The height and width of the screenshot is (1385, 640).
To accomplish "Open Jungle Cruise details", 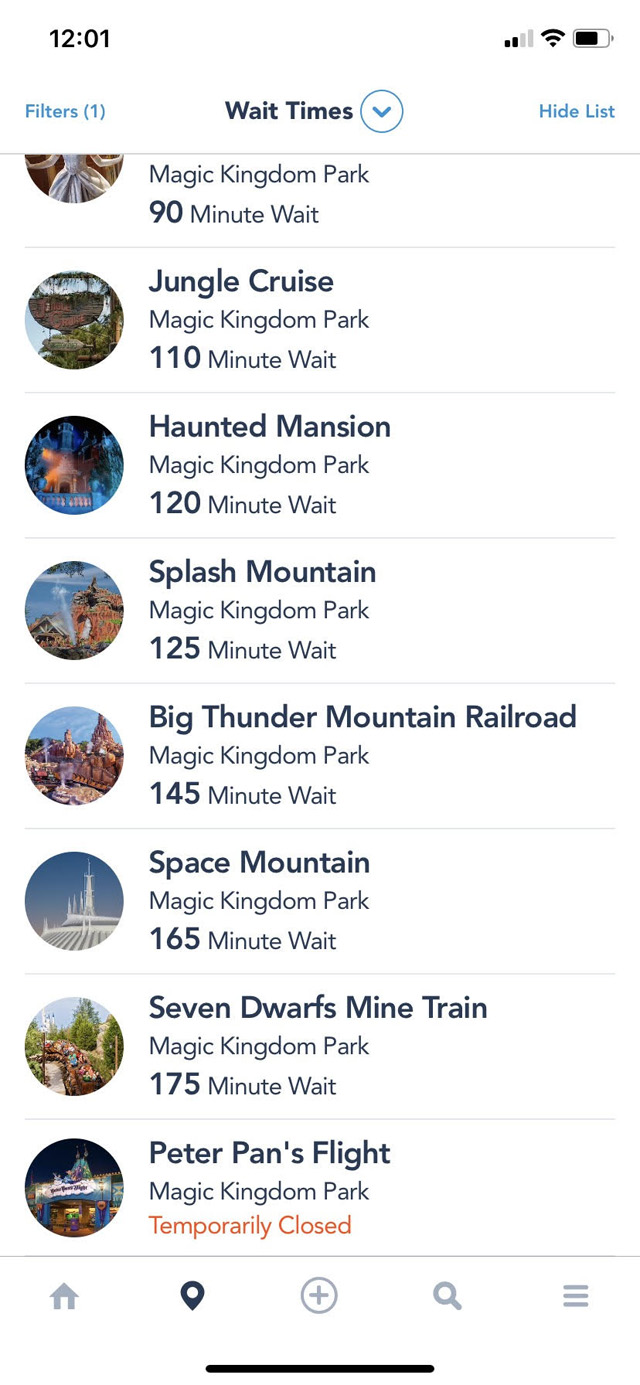I will (320, 320).
